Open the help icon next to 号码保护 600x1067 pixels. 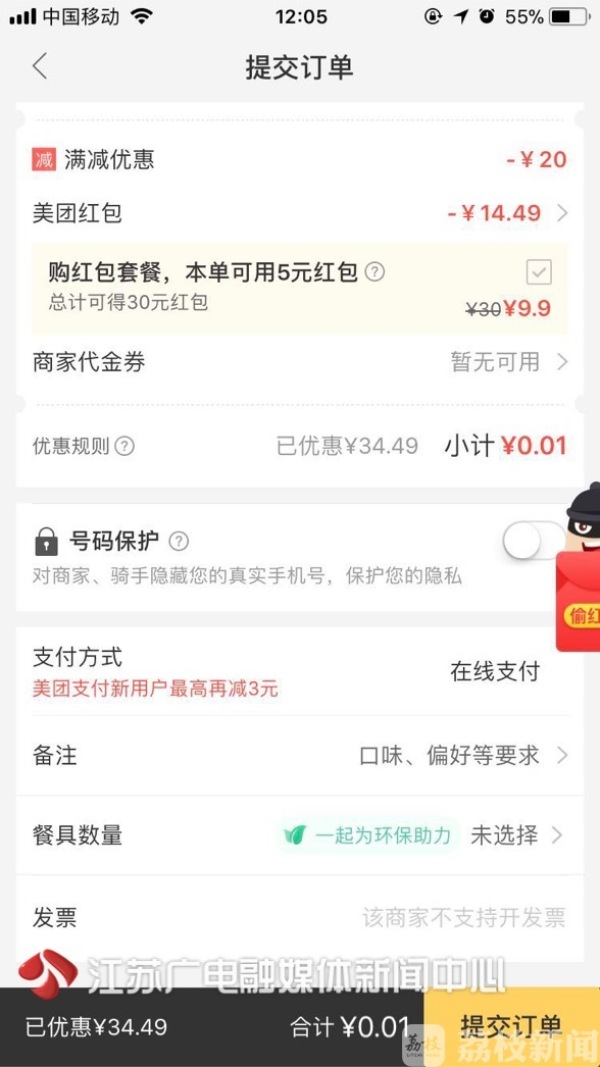click(178, 541)
